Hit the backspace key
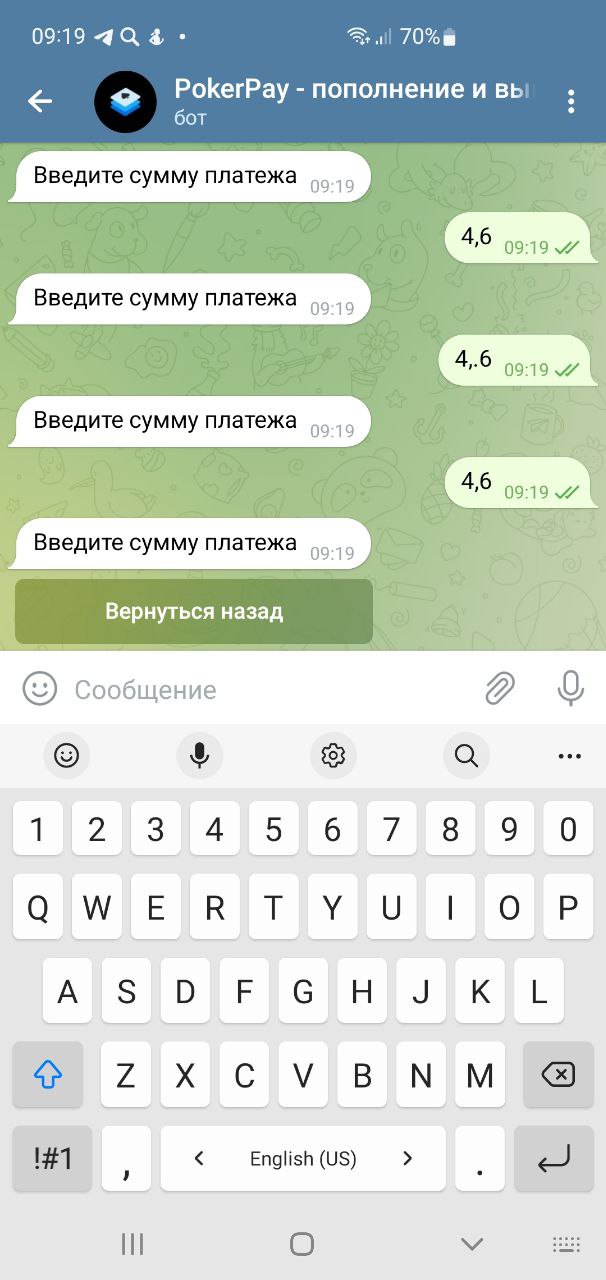The image size is (606, 1280). [557, 1075]
